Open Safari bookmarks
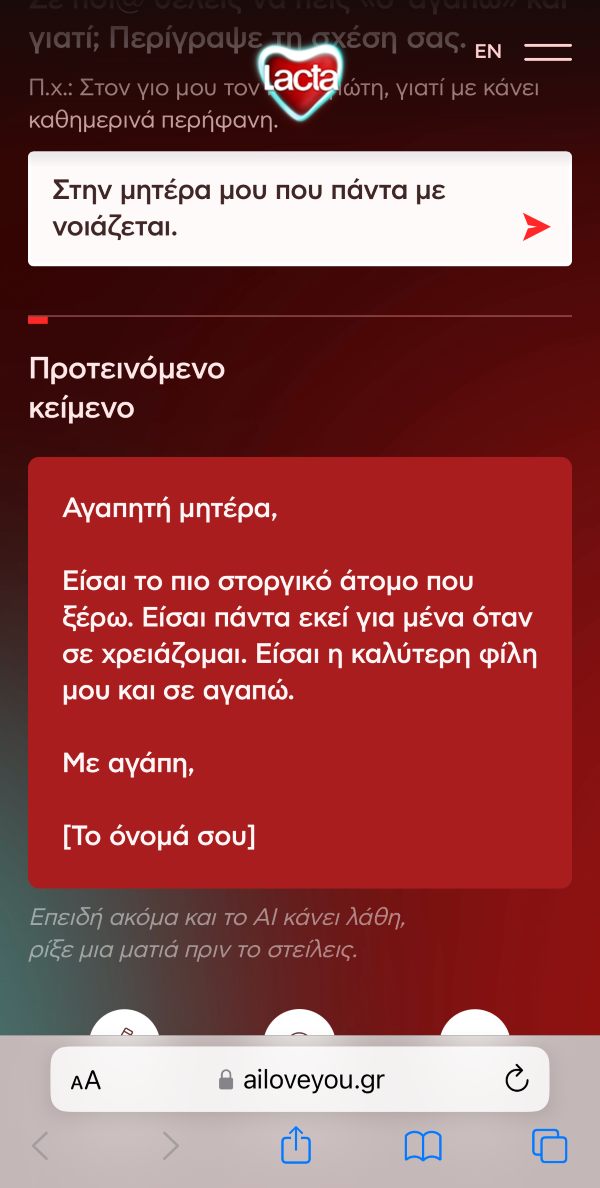600x1188 pixels. pos(423,1146)
